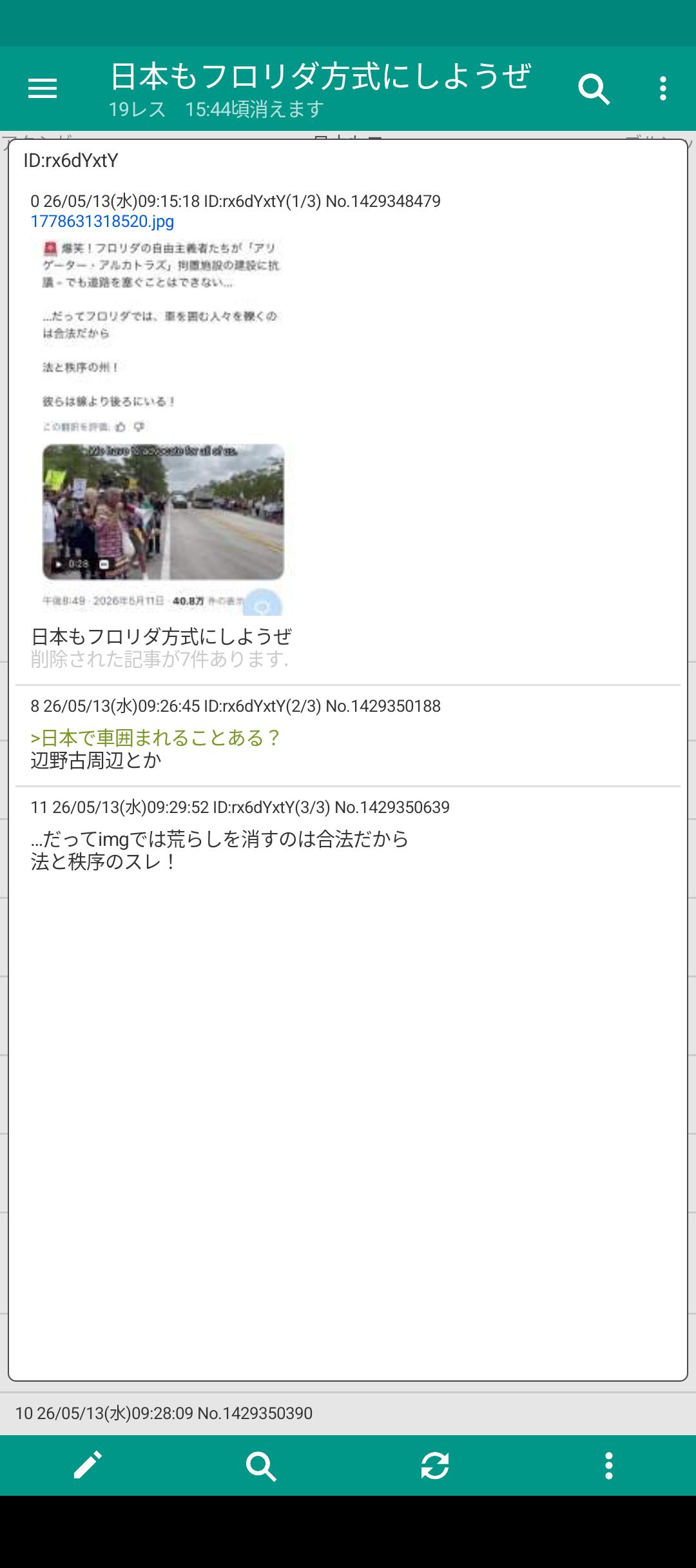This screenshot has height=1568, width=696.
Task: View the attached Florida protest image
Action: 163,426
